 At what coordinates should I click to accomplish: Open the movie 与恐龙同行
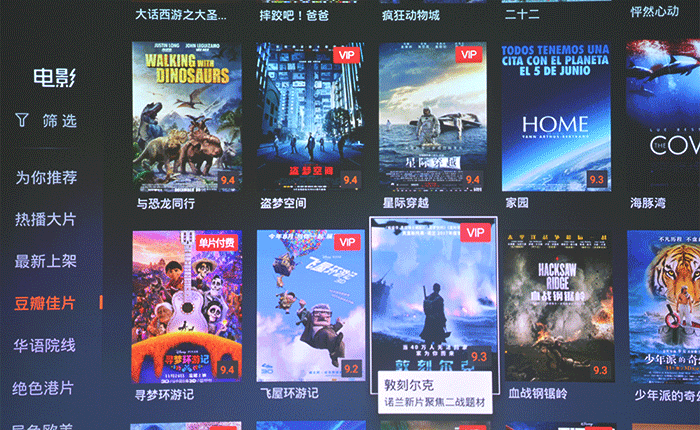(x=187, y=116)
